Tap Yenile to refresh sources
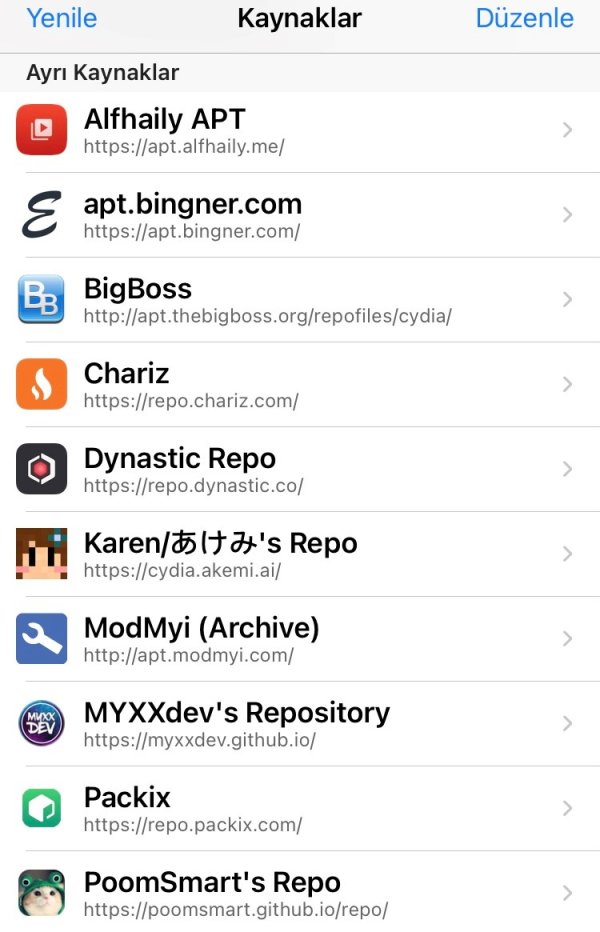 point(62,18)
